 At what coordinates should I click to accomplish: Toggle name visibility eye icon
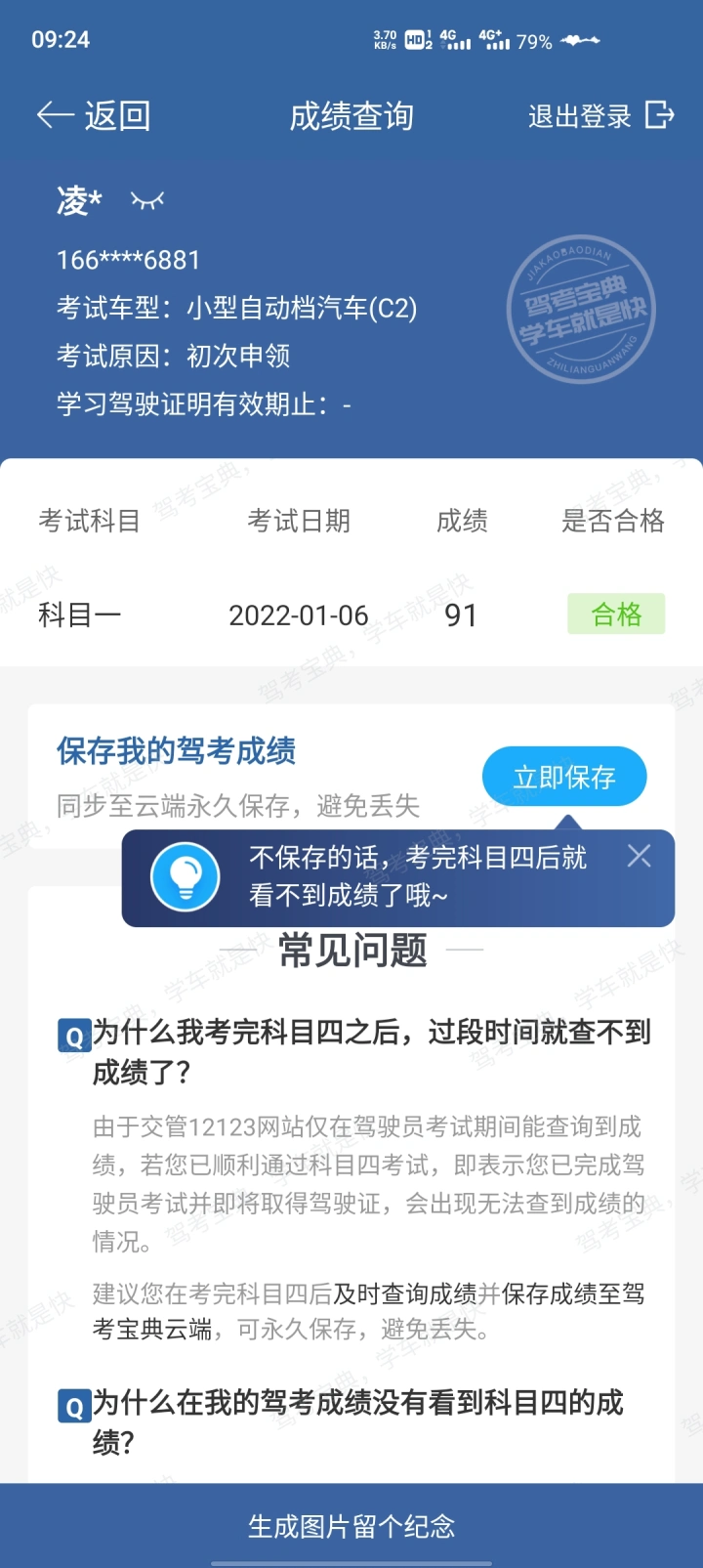pos(147,201)
